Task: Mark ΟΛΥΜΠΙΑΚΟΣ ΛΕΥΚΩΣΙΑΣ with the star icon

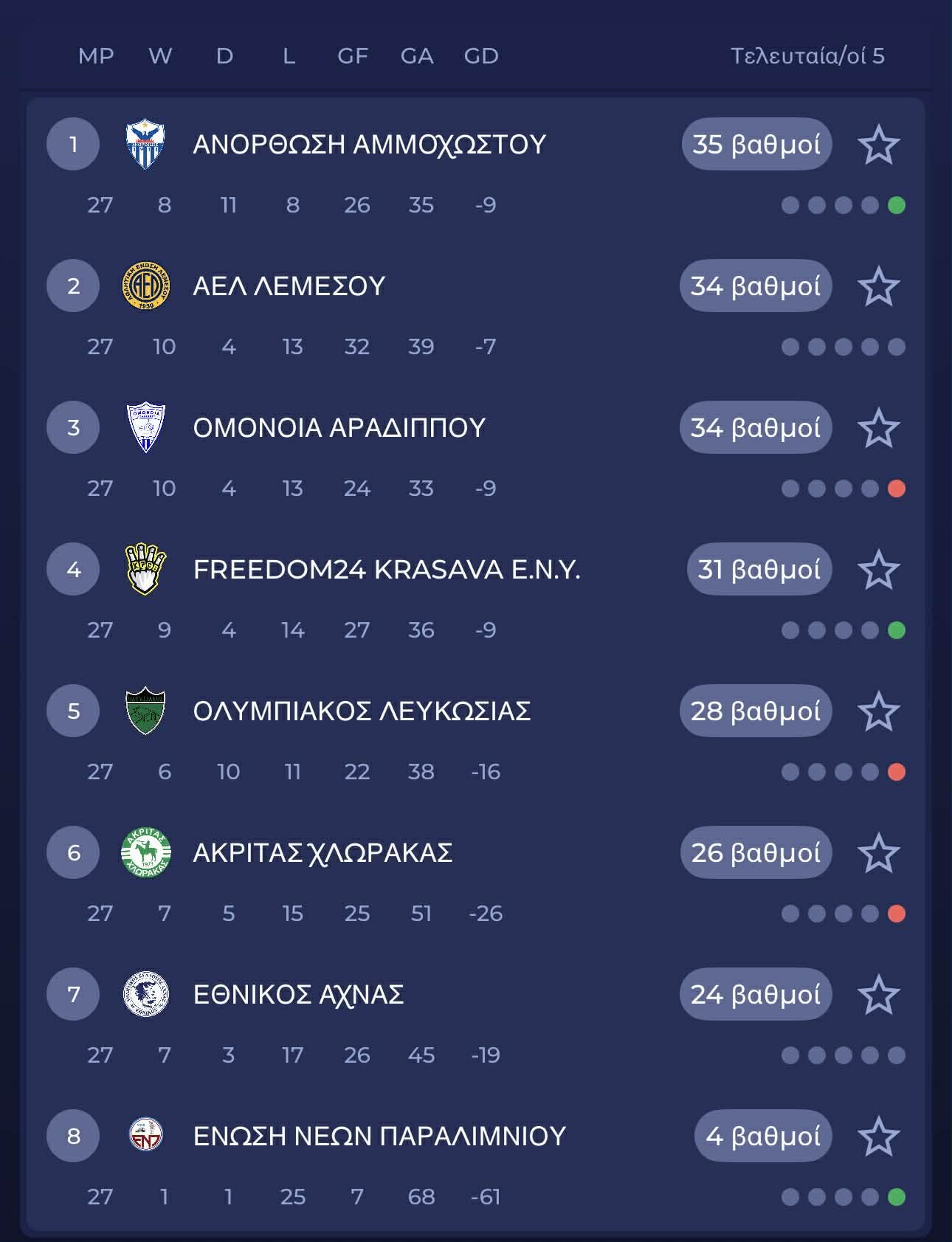Action: click(x=878, y=711)
